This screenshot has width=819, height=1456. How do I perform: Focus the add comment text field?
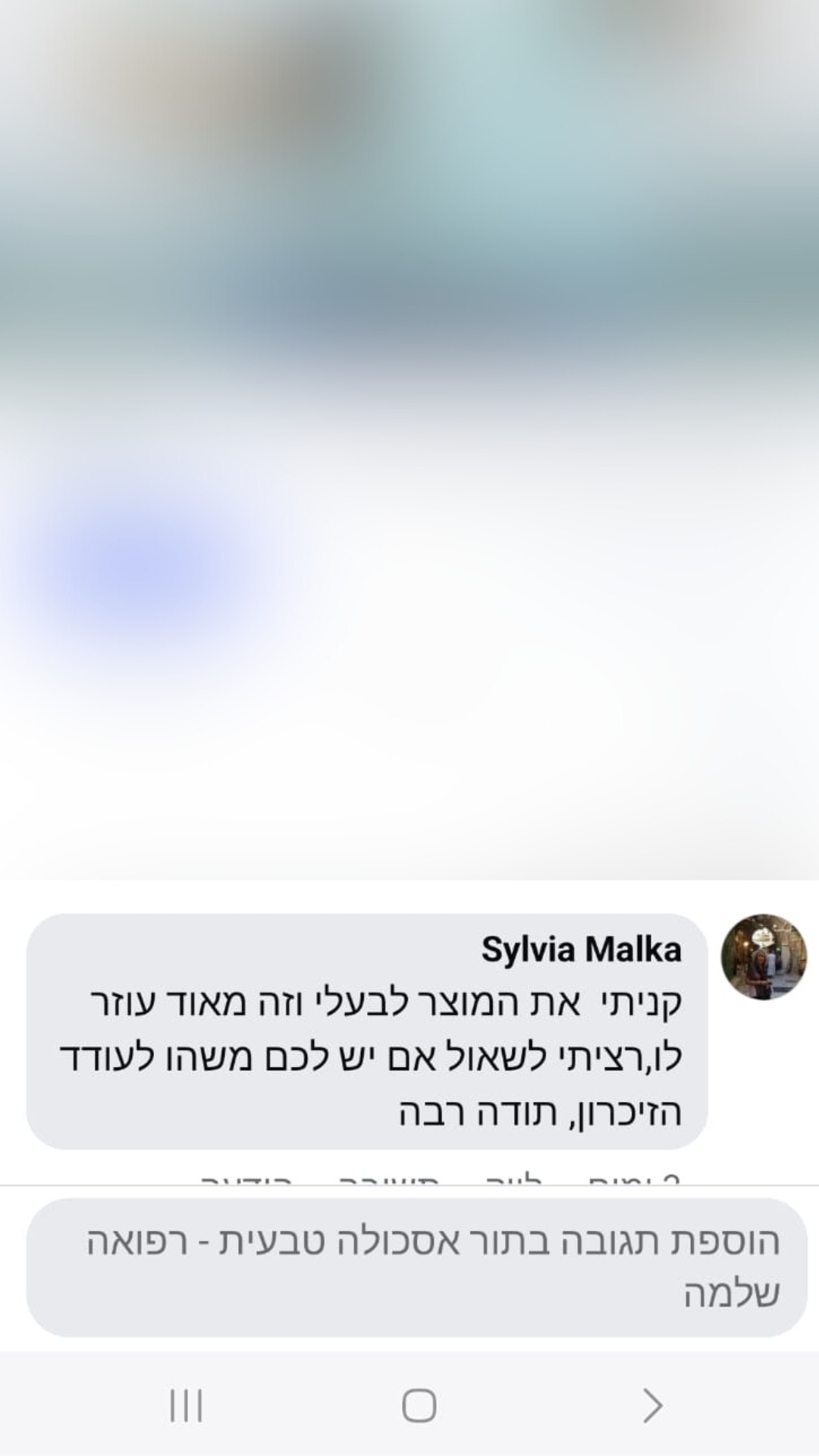point(416,1267)
